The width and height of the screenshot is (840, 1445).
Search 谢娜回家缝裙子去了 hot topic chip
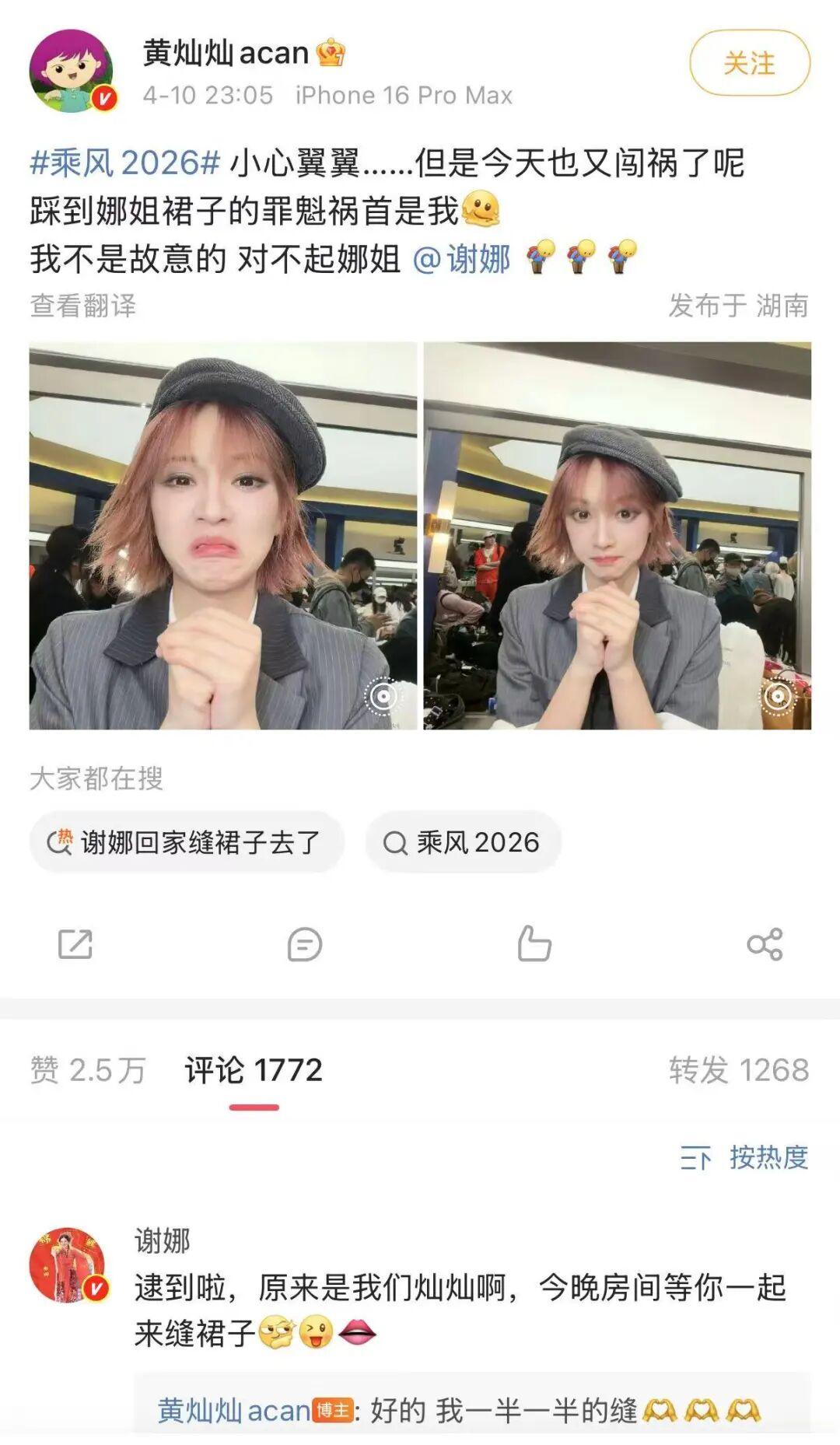click(187, 842)
